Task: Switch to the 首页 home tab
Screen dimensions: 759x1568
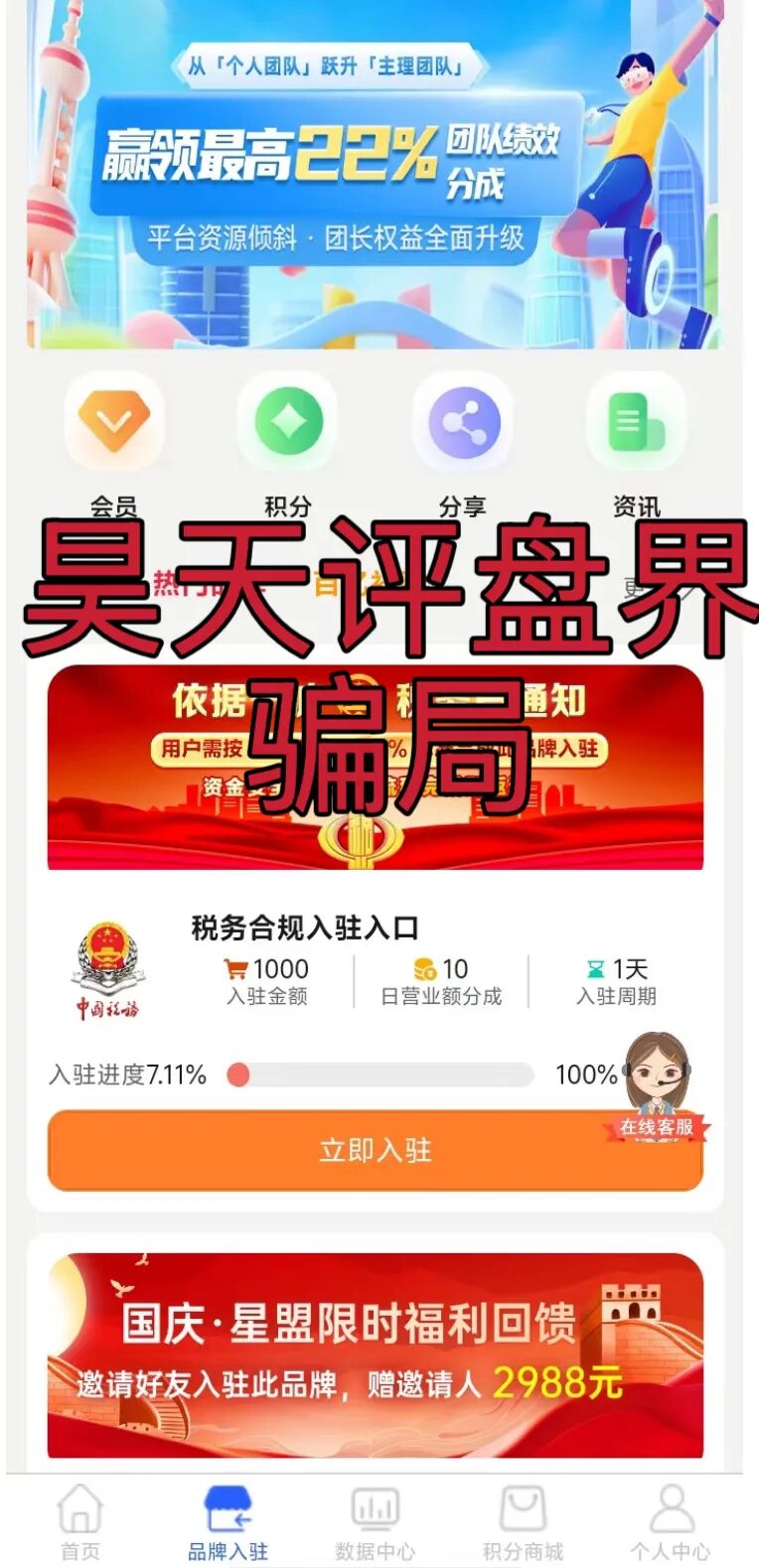Action: (80, 1522)
